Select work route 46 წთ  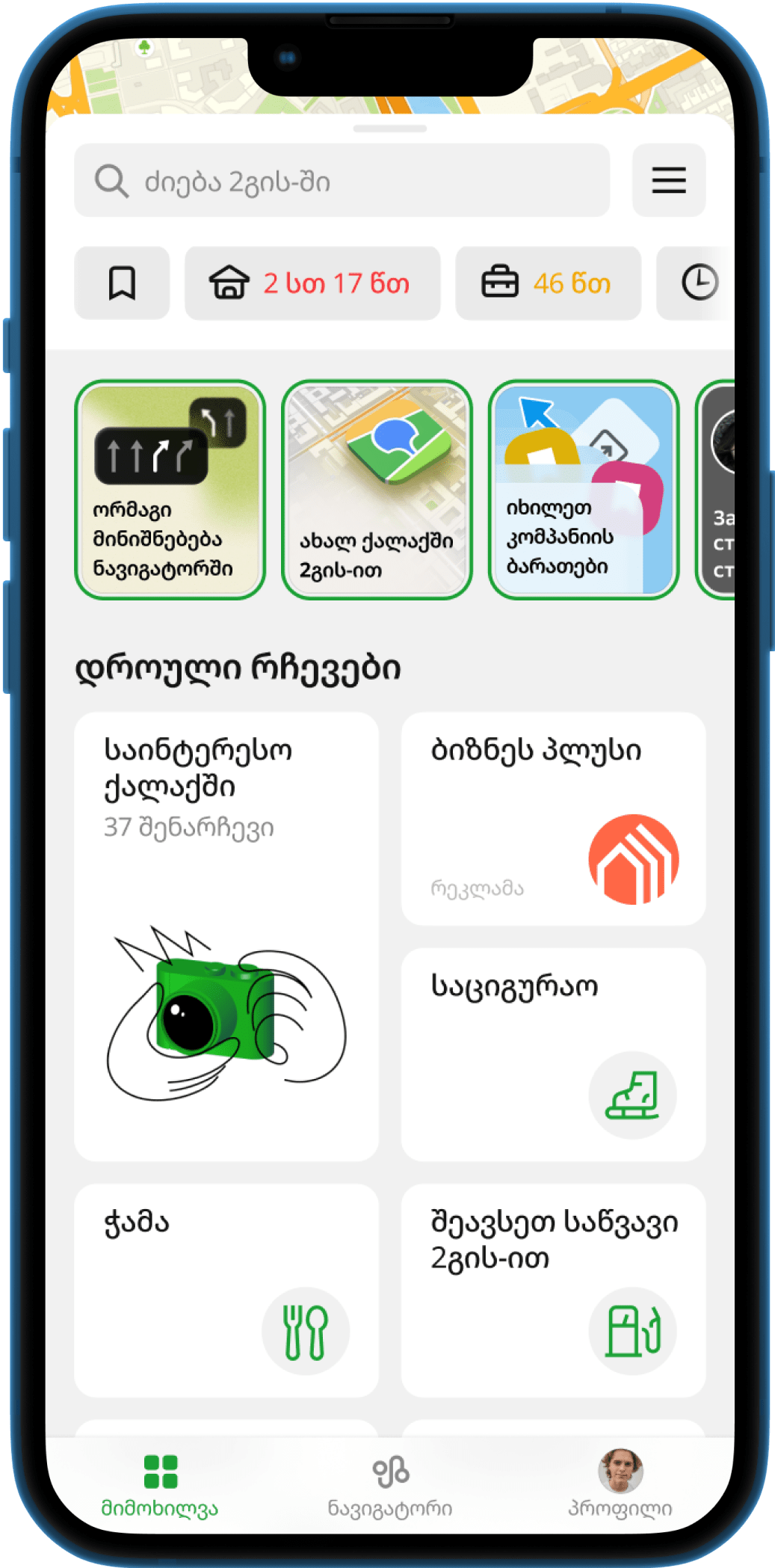(x=548, y=283)
